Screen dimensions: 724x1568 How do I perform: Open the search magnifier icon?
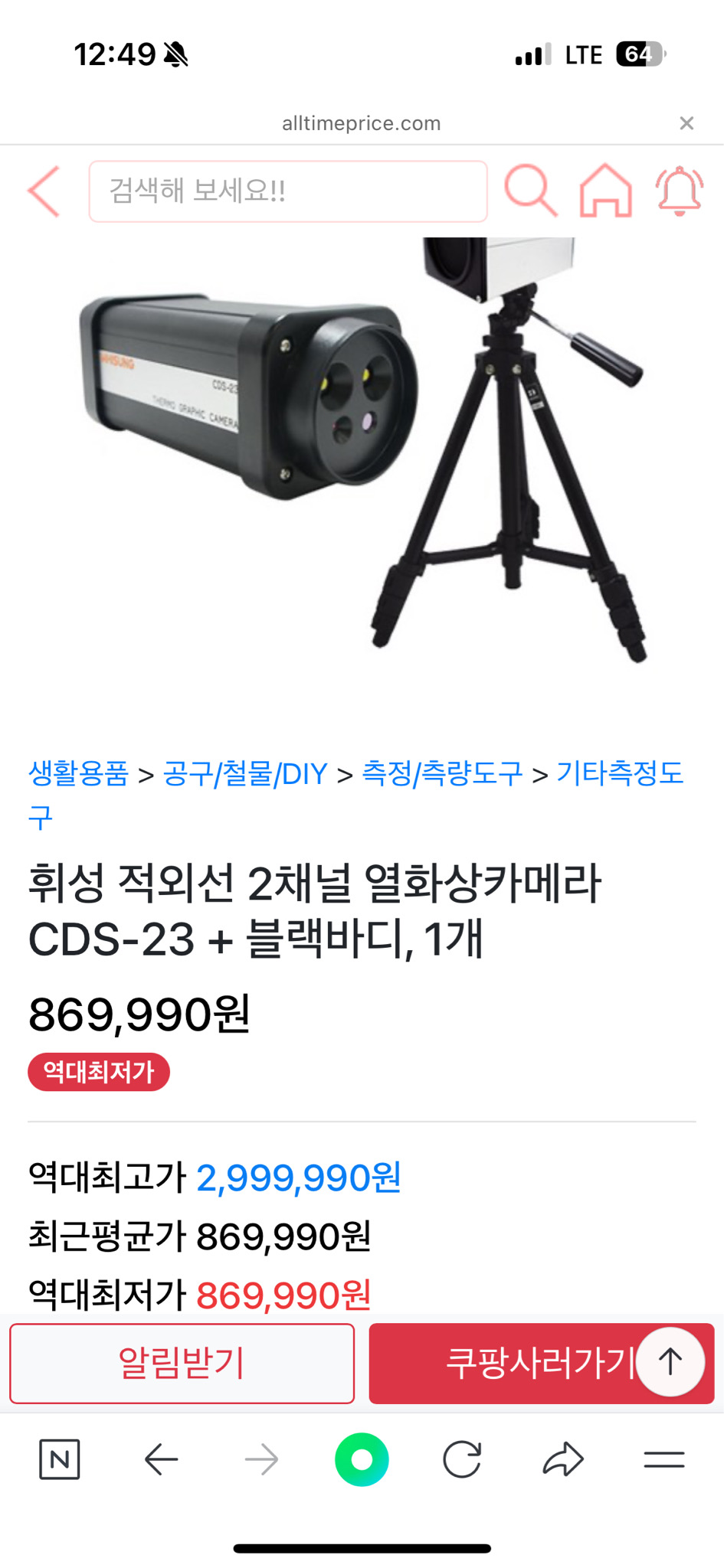pos(533,191)
